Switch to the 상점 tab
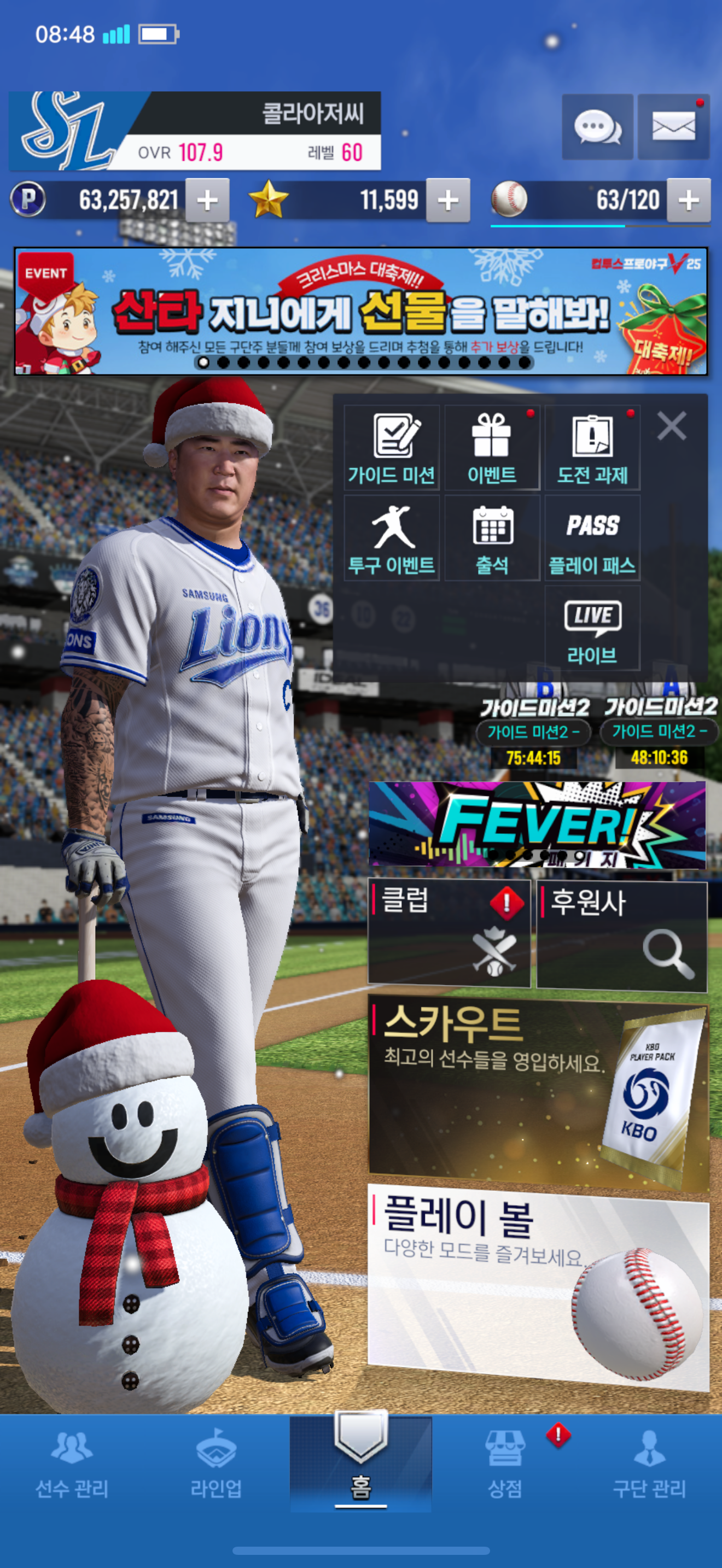 [505, 1464]
